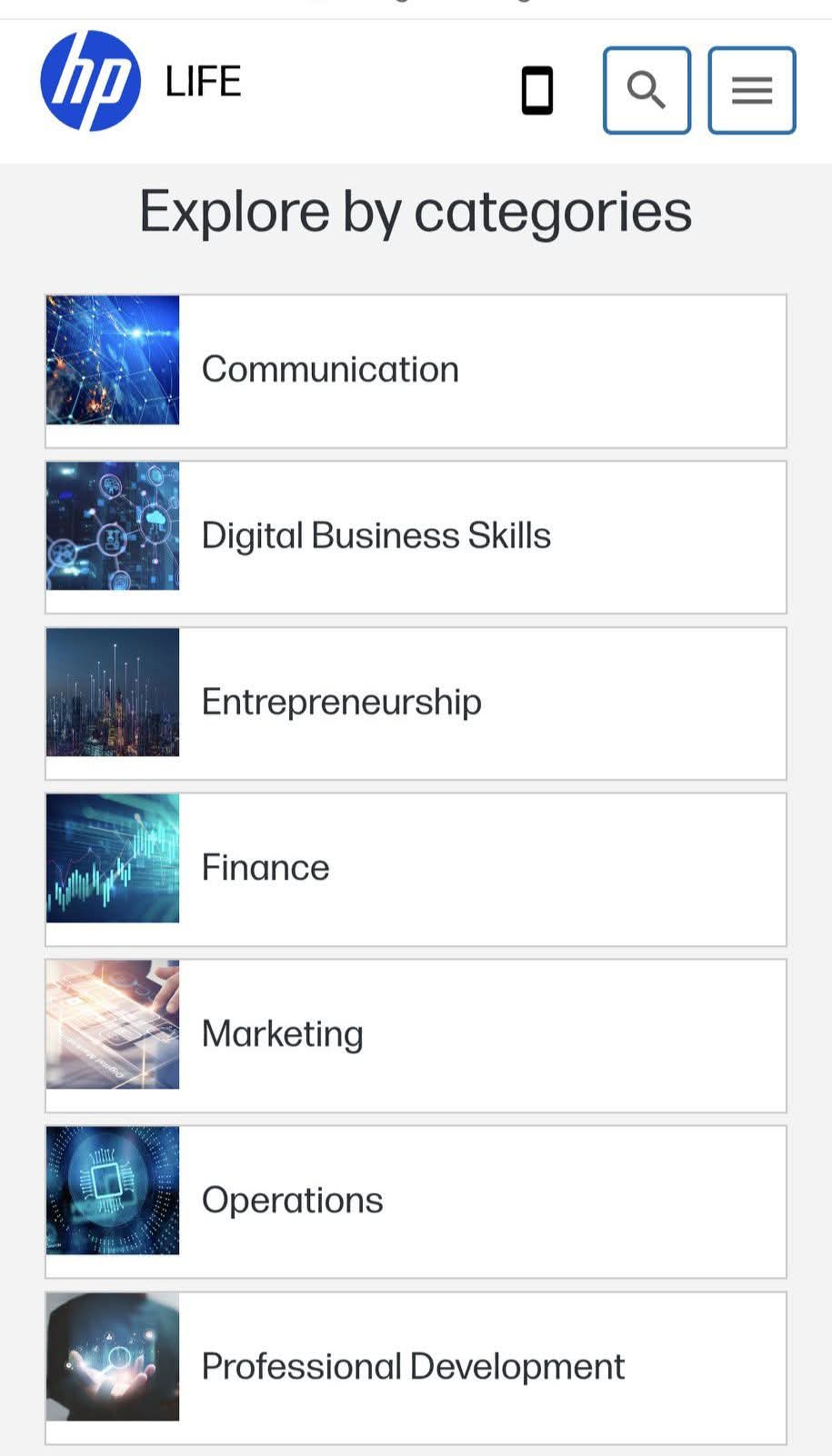Image resolution: width=832 pixels, height=1456 pixels.
Task: Explore the Marketing category
Action: [x=416, y=1035]
